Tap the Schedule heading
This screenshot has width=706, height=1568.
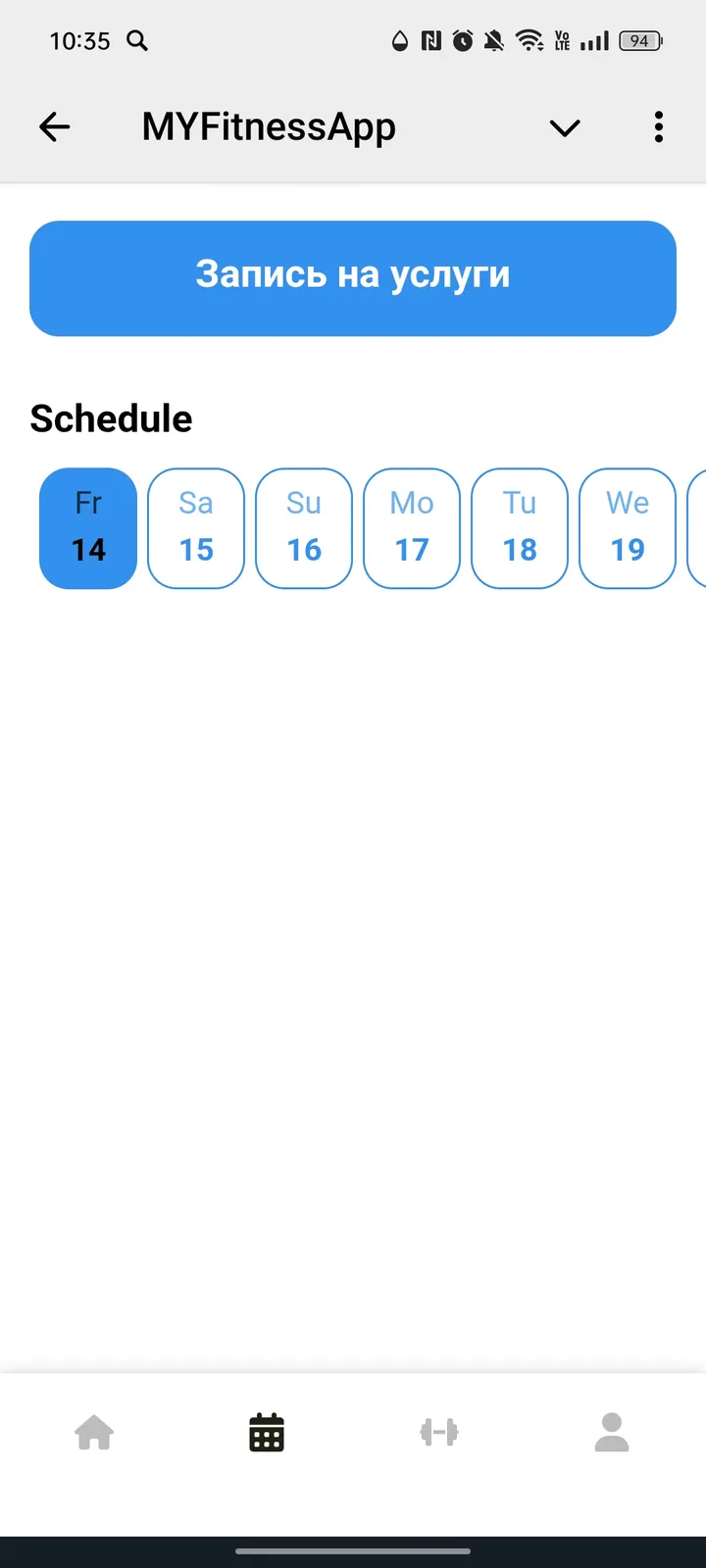point(111,418)
